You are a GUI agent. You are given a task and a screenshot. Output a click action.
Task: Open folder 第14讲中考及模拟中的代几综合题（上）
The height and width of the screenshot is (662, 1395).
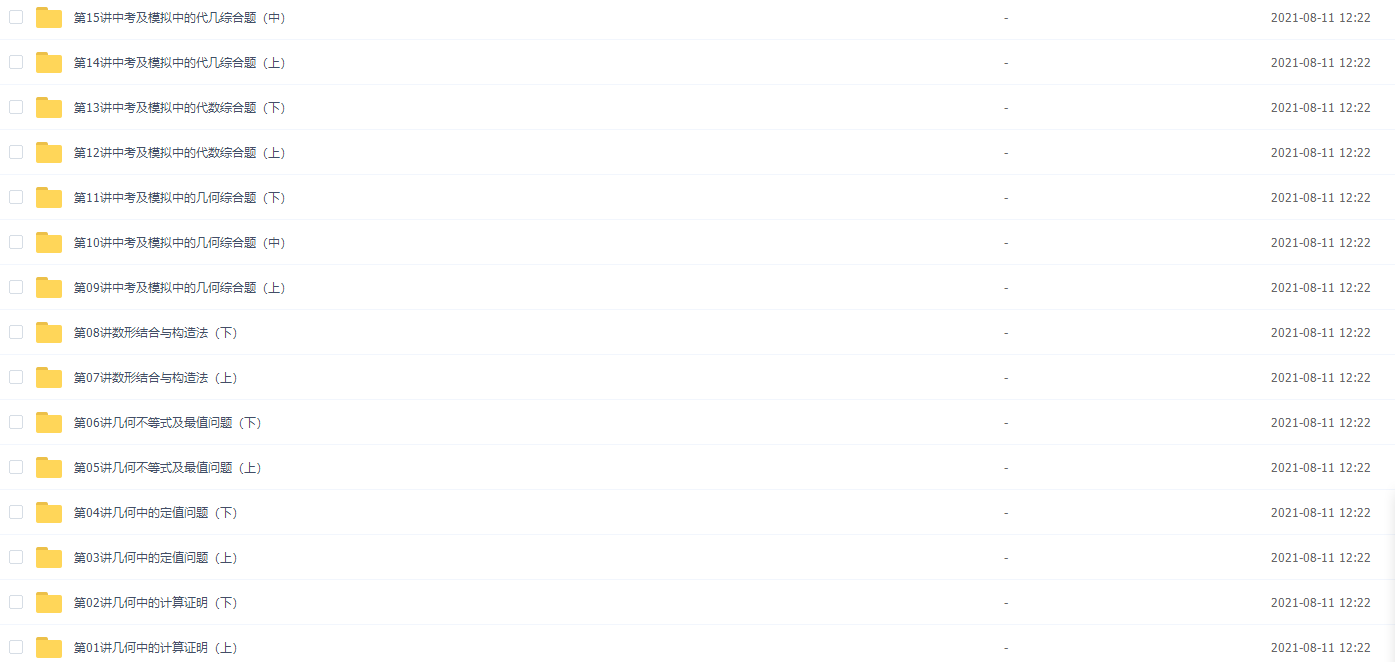click(180, 63)
